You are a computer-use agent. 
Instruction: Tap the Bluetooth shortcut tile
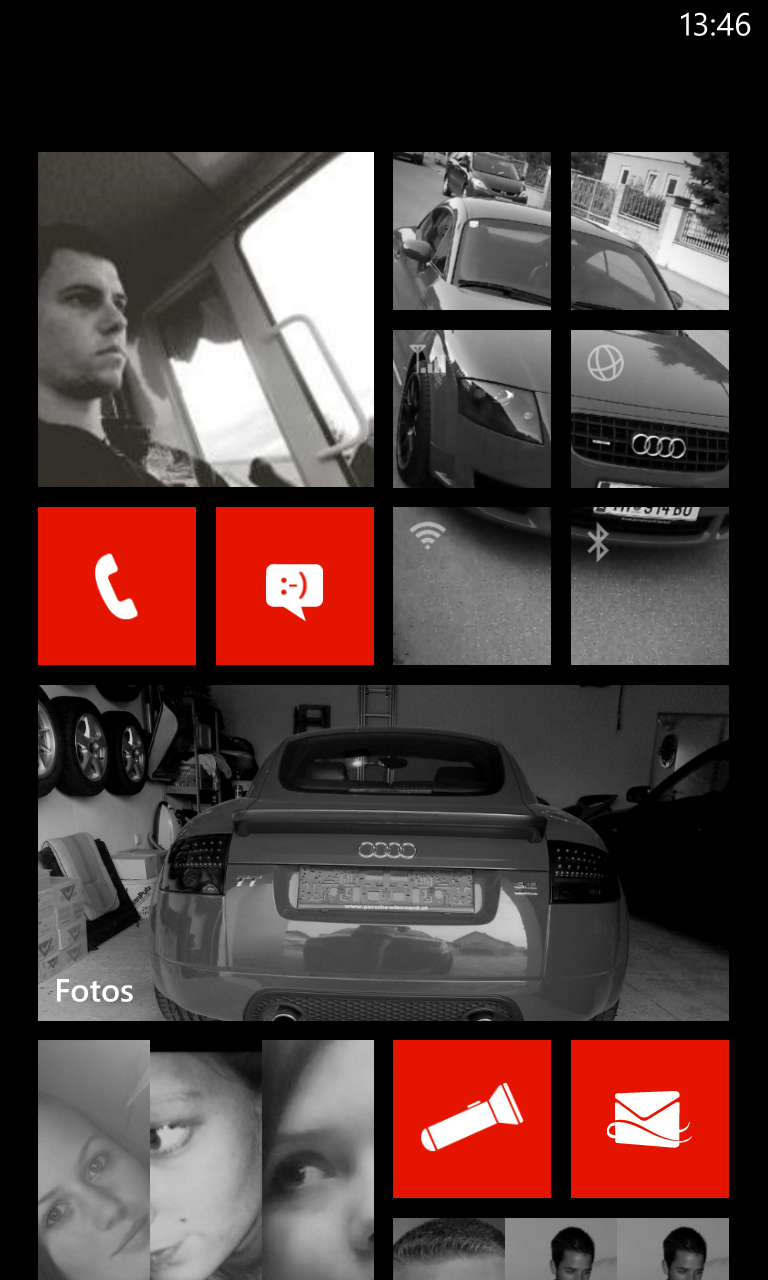pyautogui.click(x=650, y=586)
